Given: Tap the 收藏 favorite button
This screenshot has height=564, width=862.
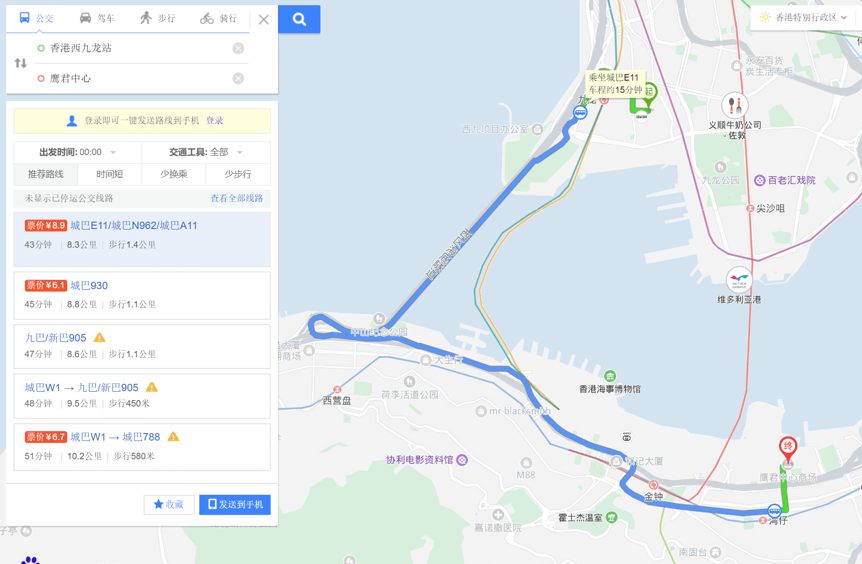Looking at the screenshot, I should coord(168,505).
